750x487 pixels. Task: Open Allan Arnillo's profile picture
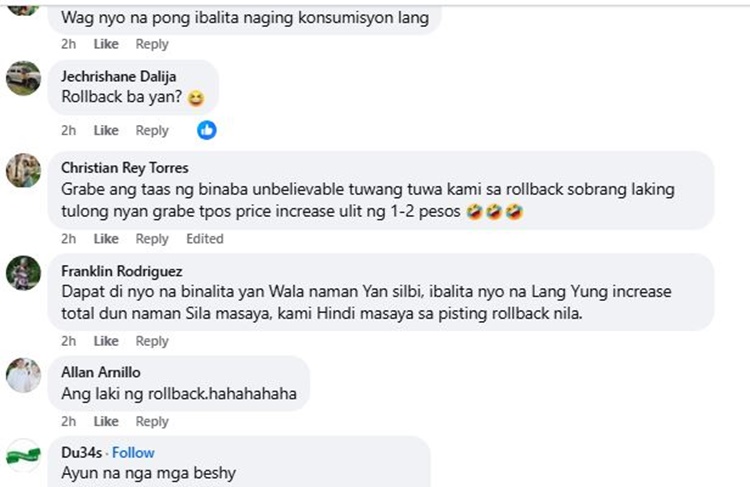click(x=23, y=375)
